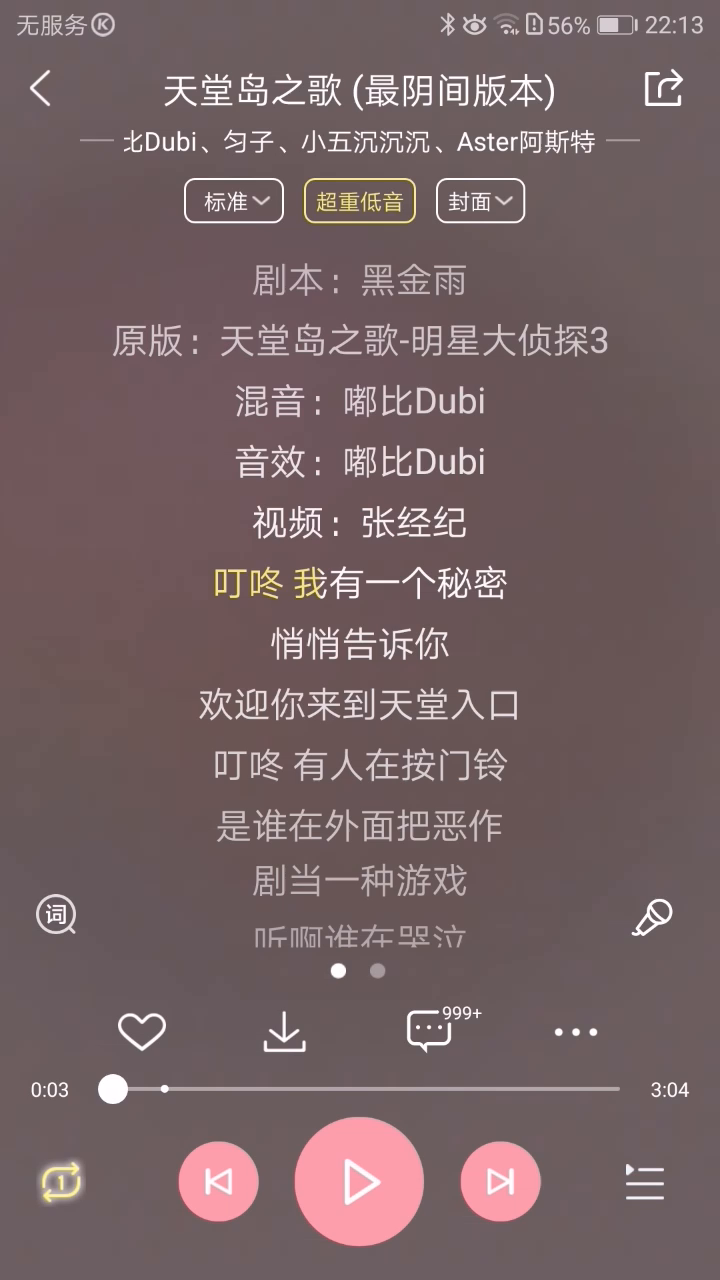Like the song with the heart icon

click(142, 1031)
